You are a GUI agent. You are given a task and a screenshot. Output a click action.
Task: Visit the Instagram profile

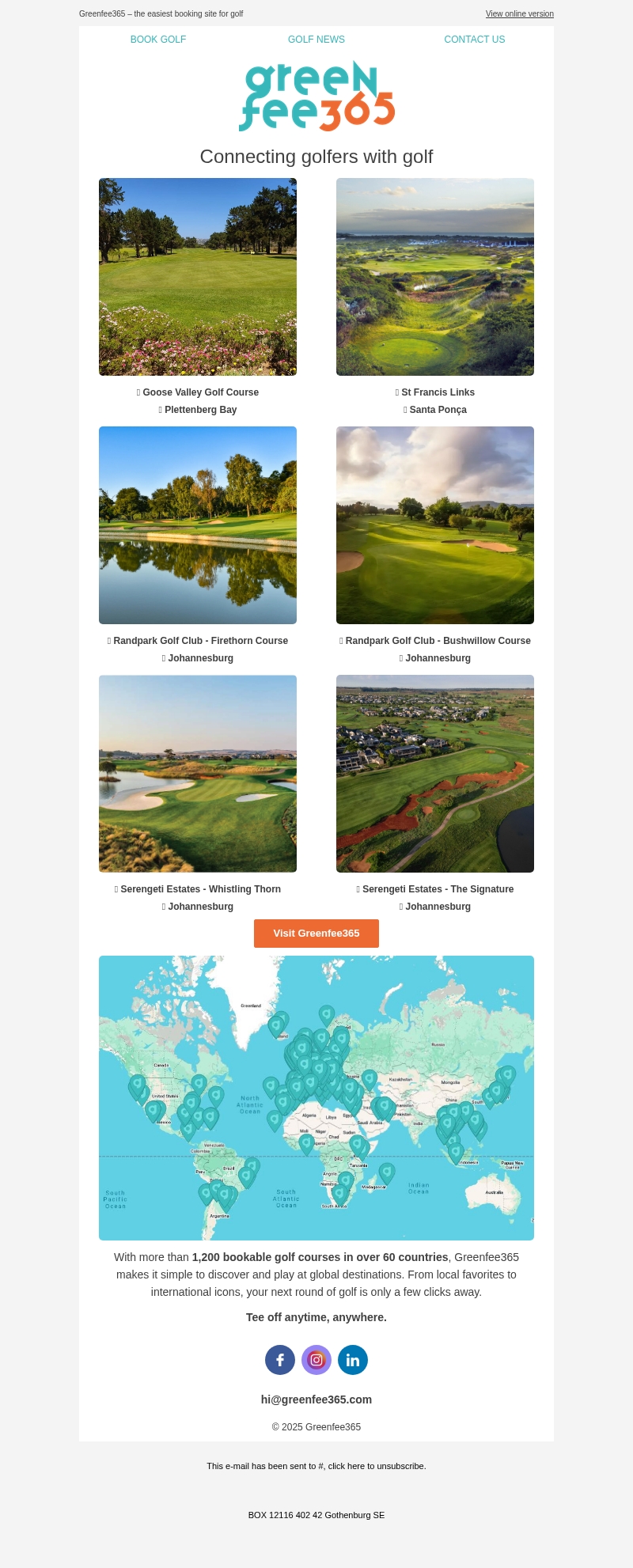pos(316,1360)
